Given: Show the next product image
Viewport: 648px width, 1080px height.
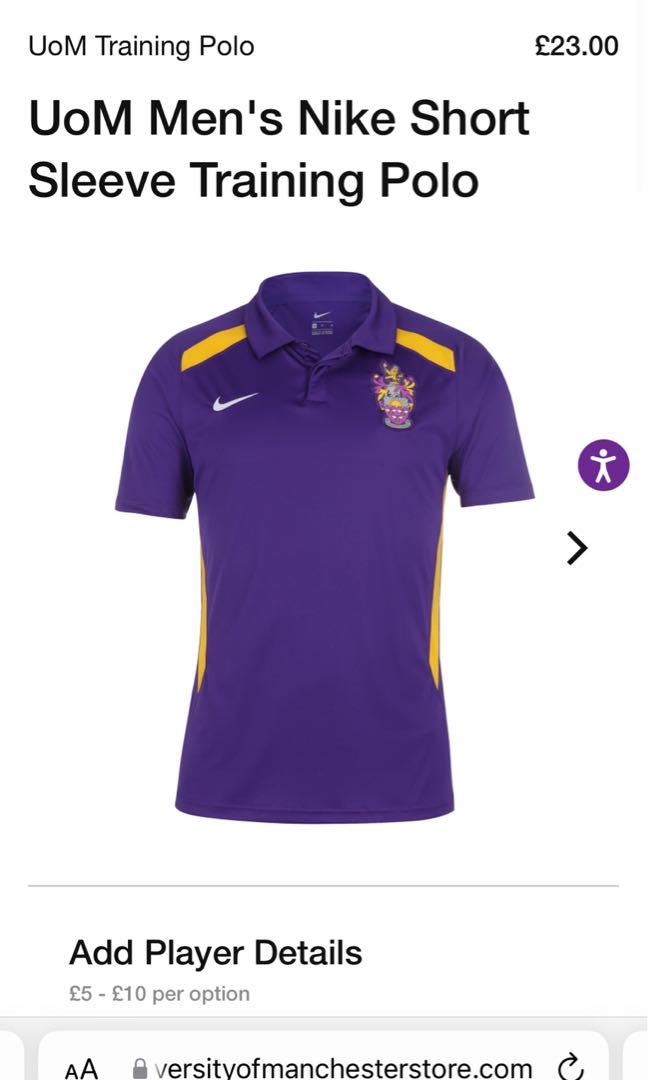Looking at the screenshot, I should [x=577, y=548].
